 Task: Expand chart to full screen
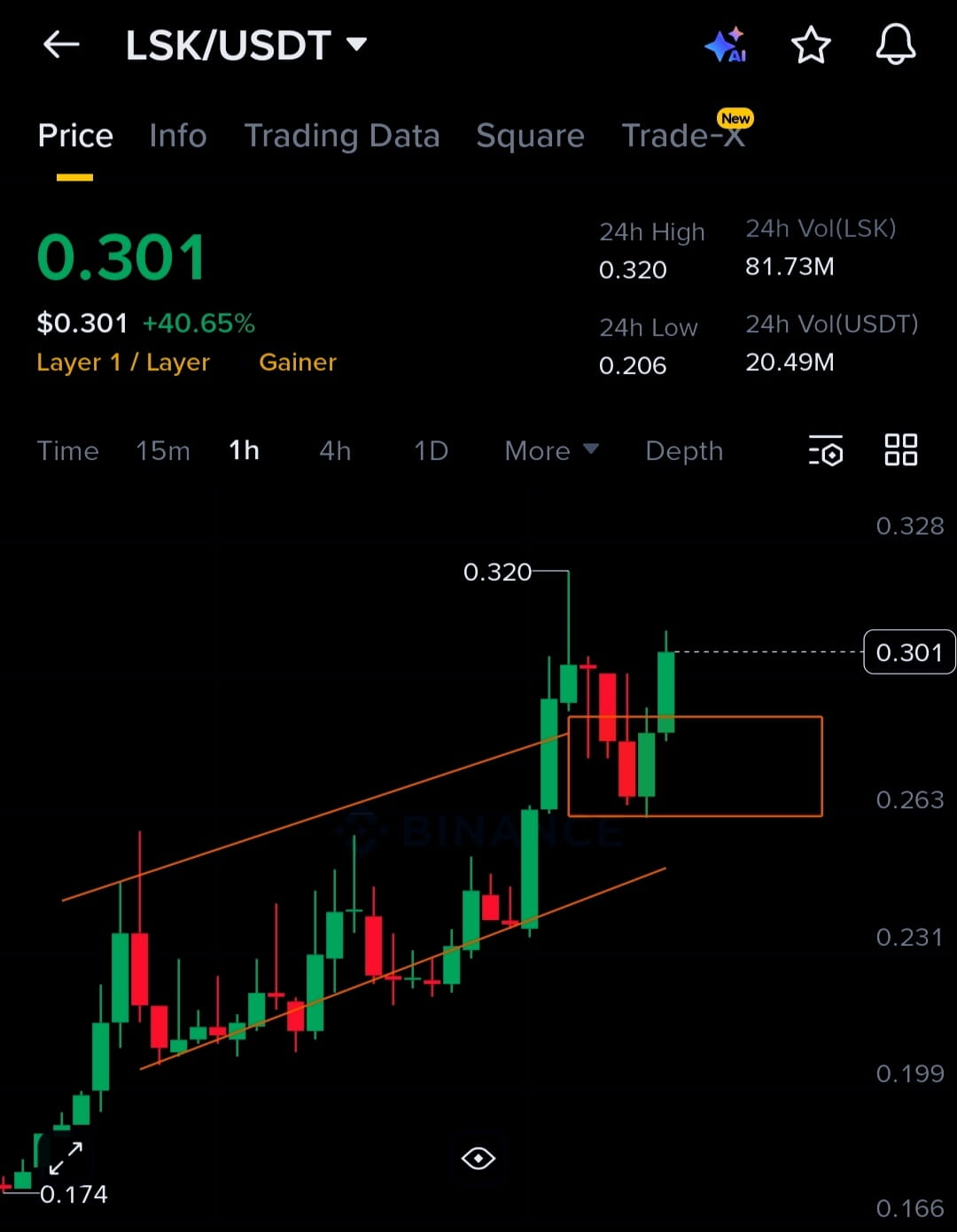pos(66,1158)
